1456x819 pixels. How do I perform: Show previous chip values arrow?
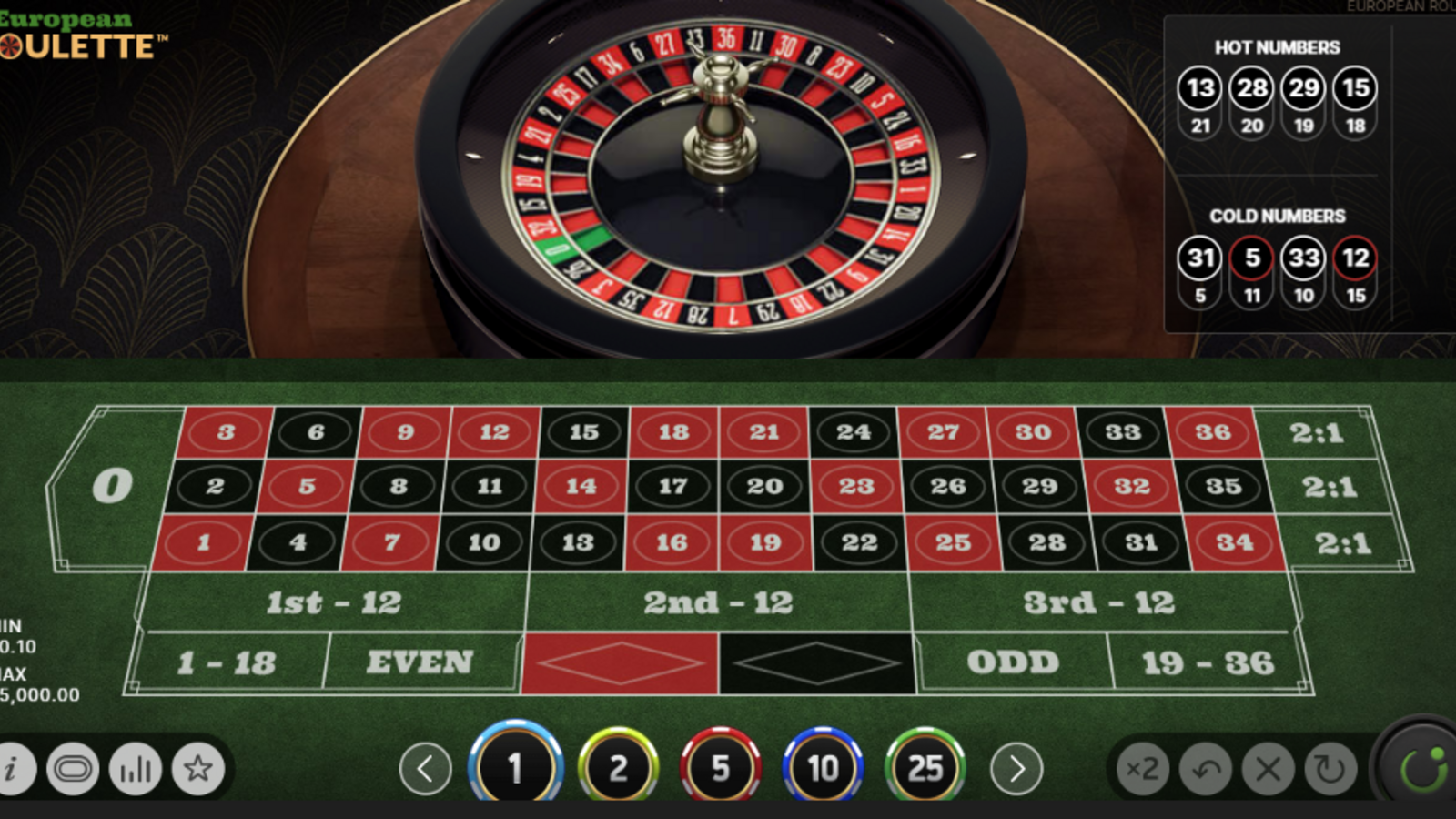[x=425, y=769]
